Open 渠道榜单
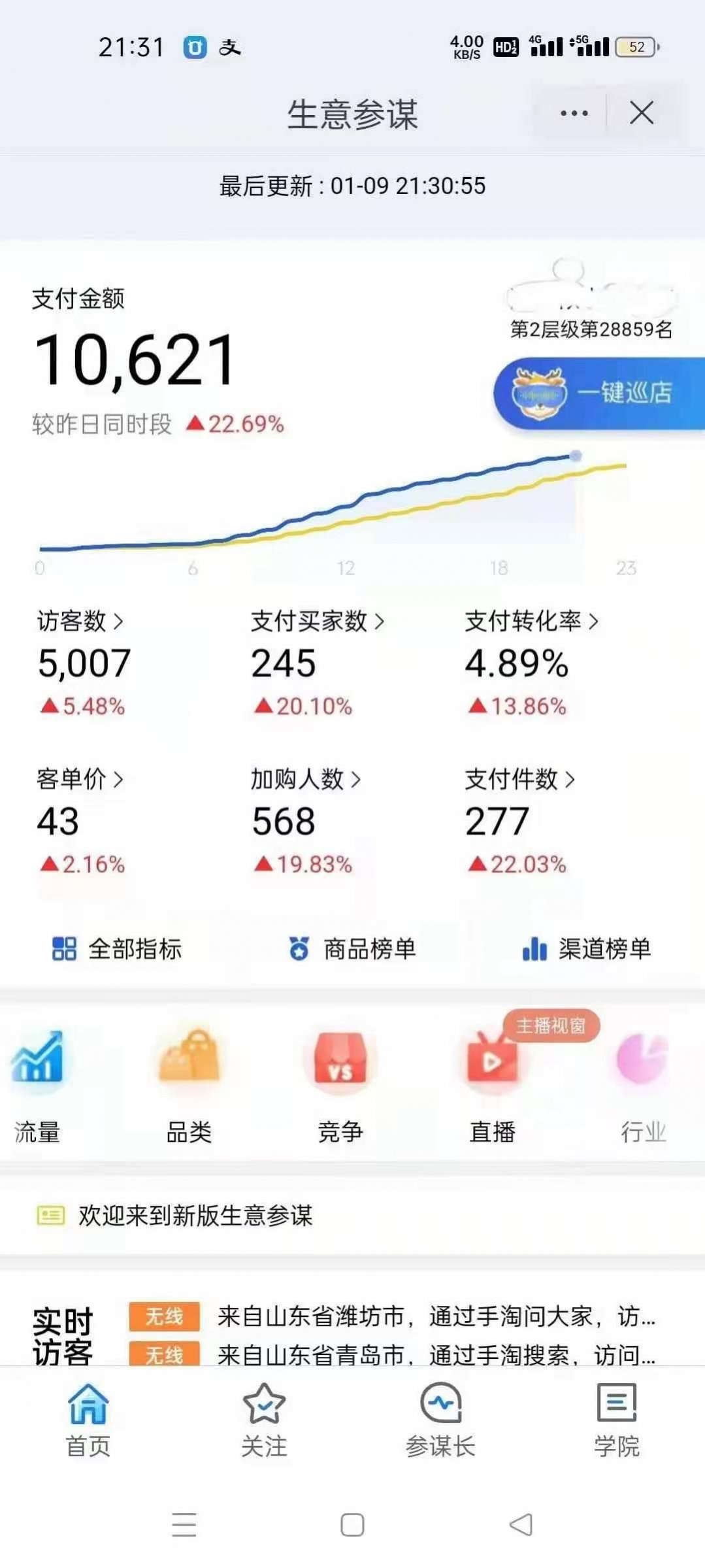 coord(587,948)
